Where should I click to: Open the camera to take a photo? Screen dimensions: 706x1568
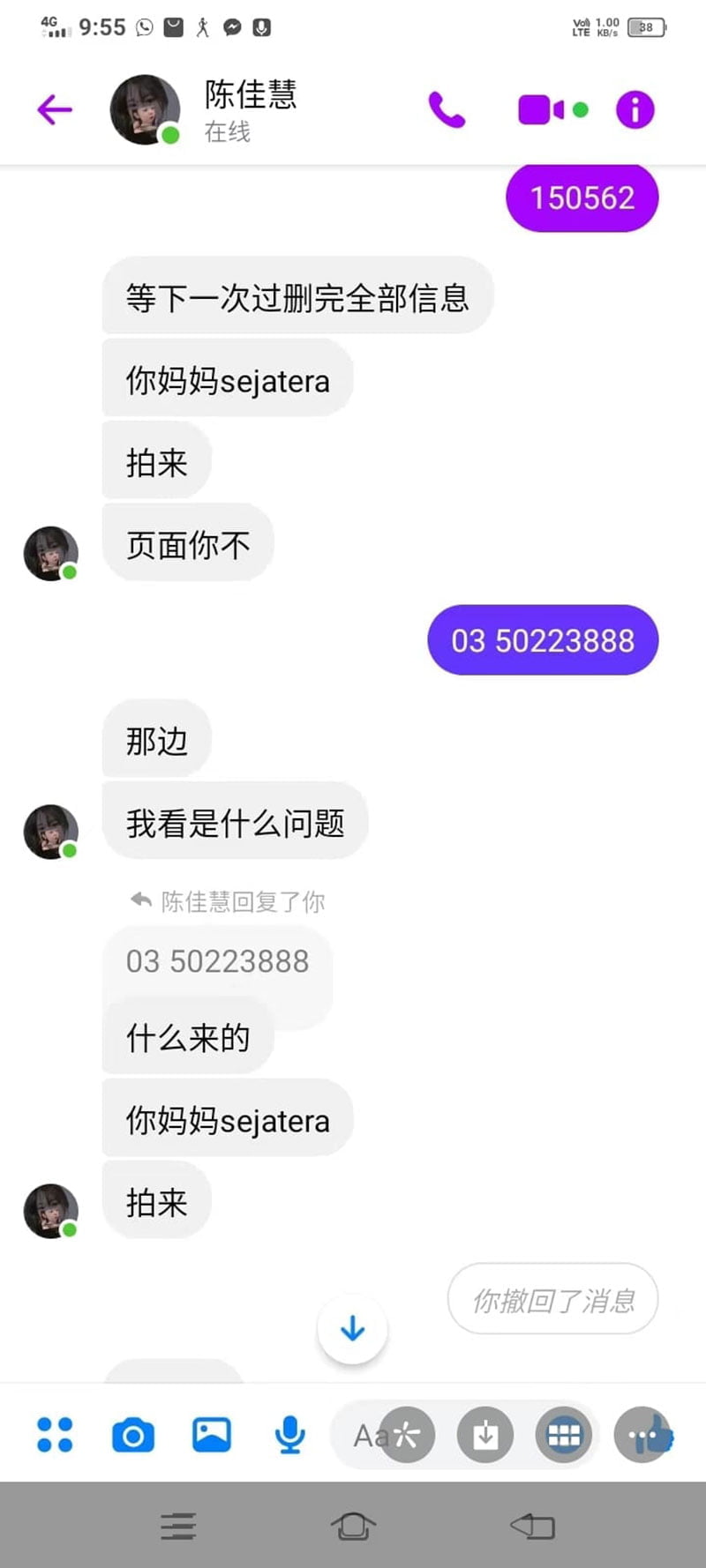(x=133, y=1435)
